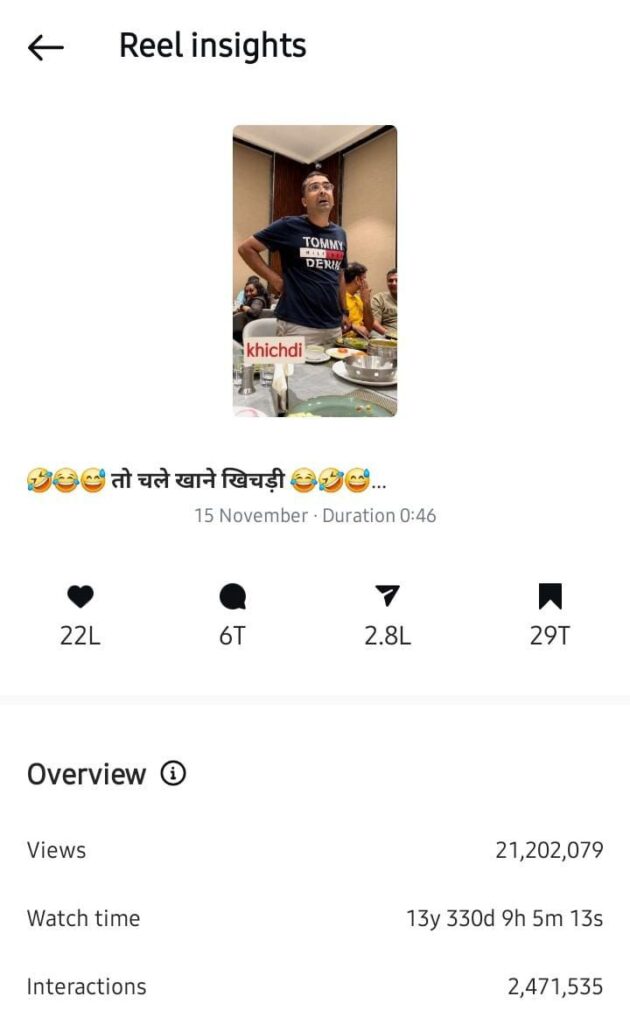Open the khichdi reel thumbnail
The image size is (630, 1024).
tap(315, 270)
